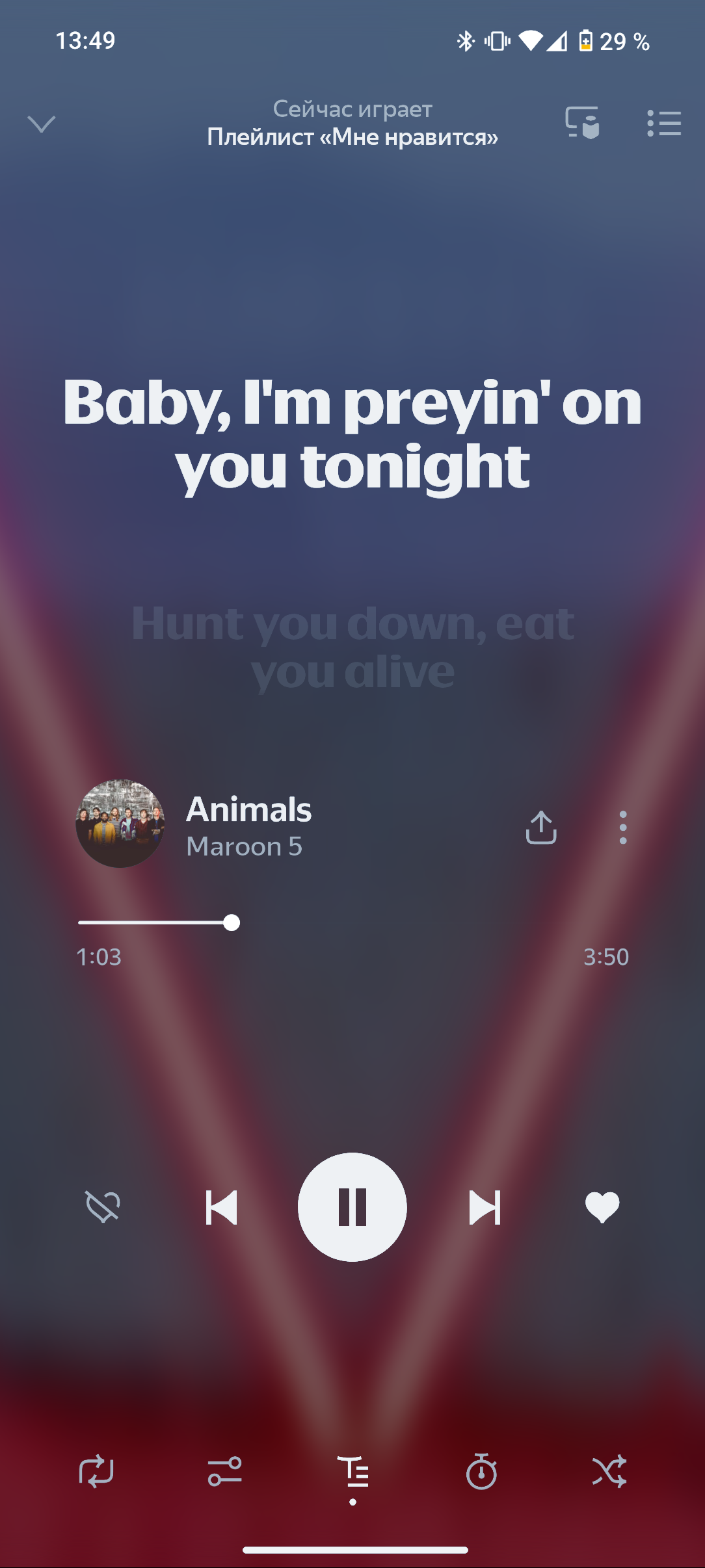Image resolution: width=705 pixels, height=1568 pixels.
Task: Collapse the player with the down chevron
Action: (x=42, y=124)
